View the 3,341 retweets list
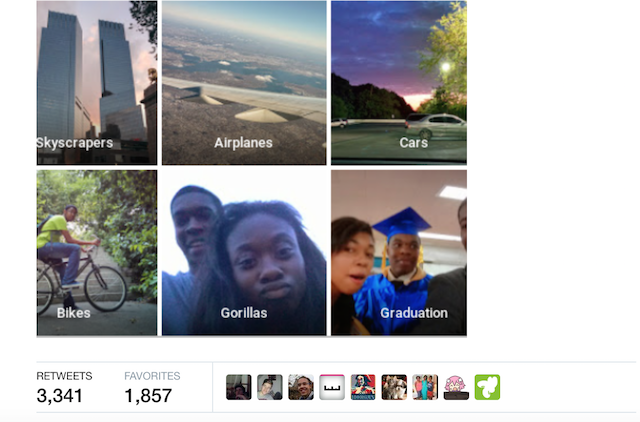This screenshot has width=640, height=422. [64, 388]
